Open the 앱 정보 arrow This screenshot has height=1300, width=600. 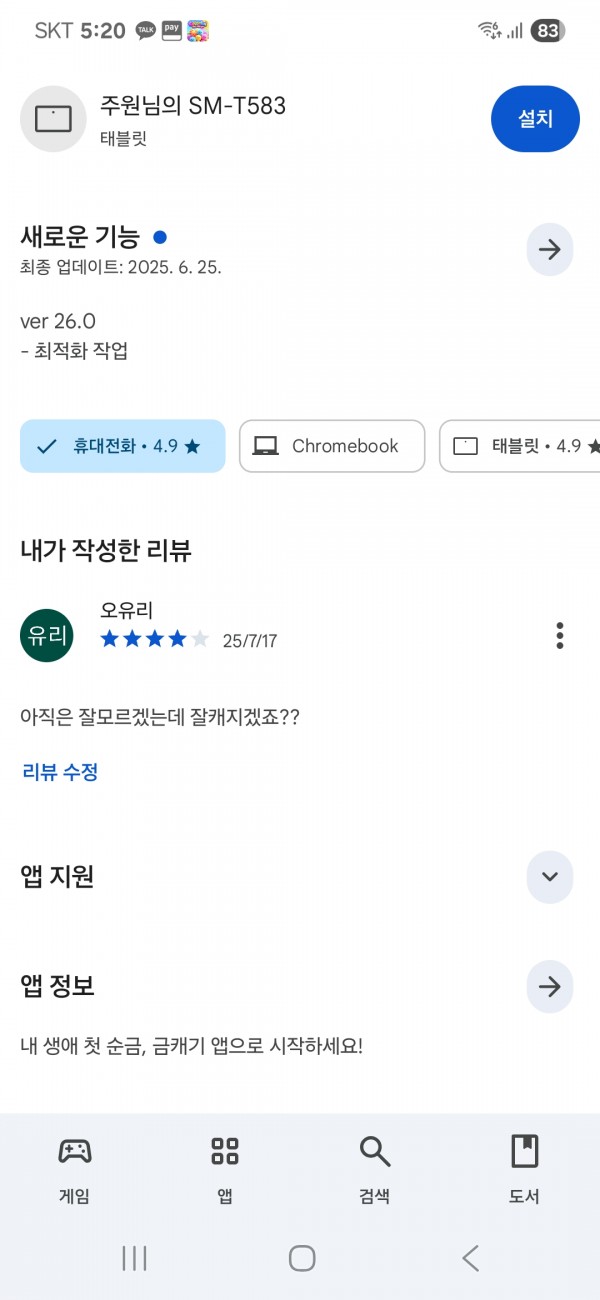[550, 987]
